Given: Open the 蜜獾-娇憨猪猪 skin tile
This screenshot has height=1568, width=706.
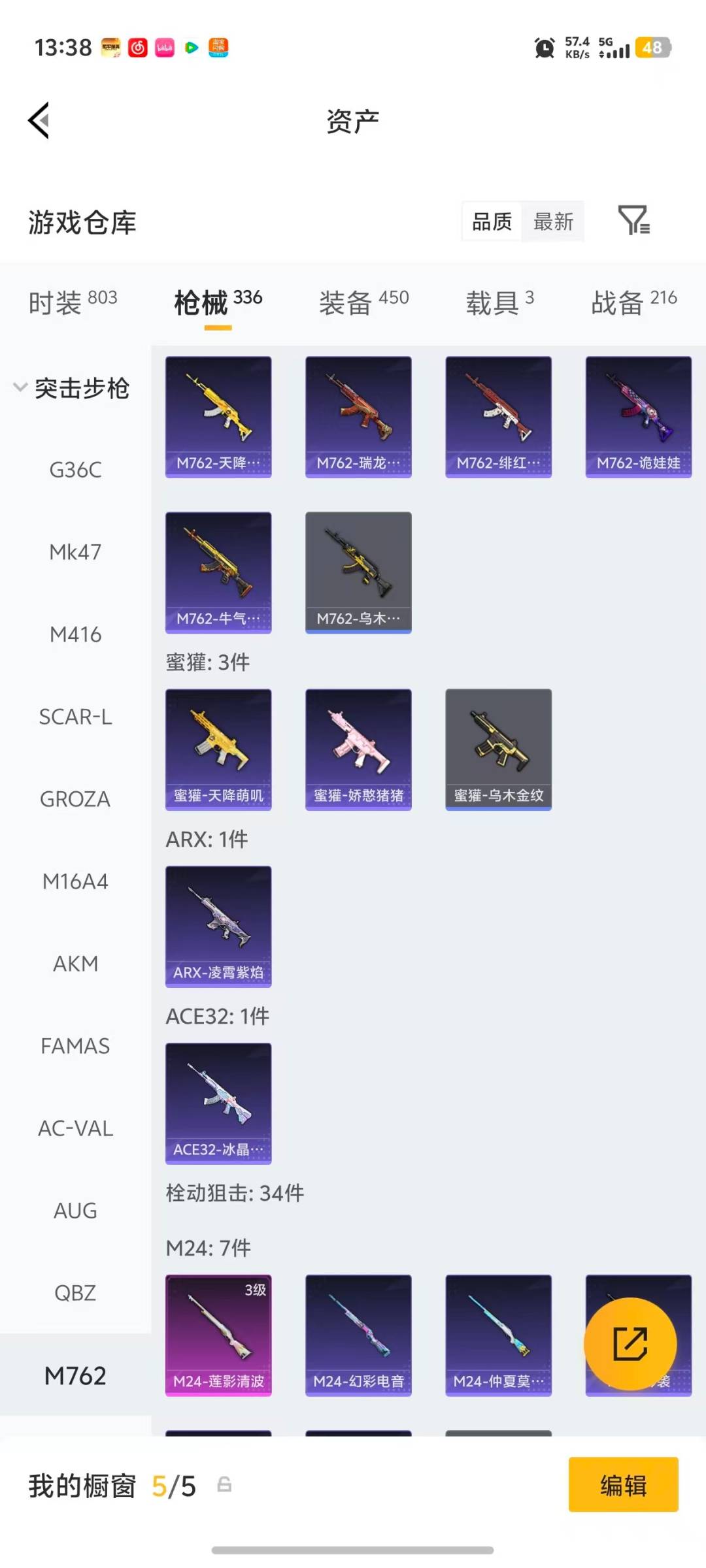Looking at the screenshot, I should pos(358,749).
